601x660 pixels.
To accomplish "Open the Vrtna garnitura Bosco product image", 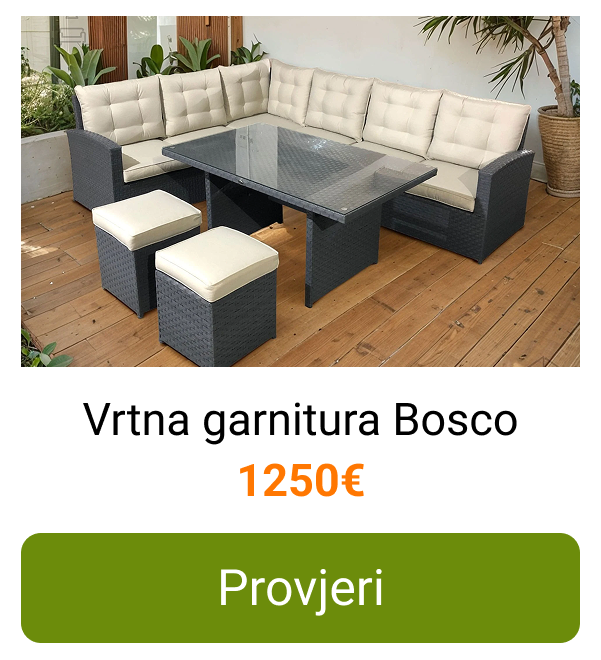I will [x=300, y=191].
